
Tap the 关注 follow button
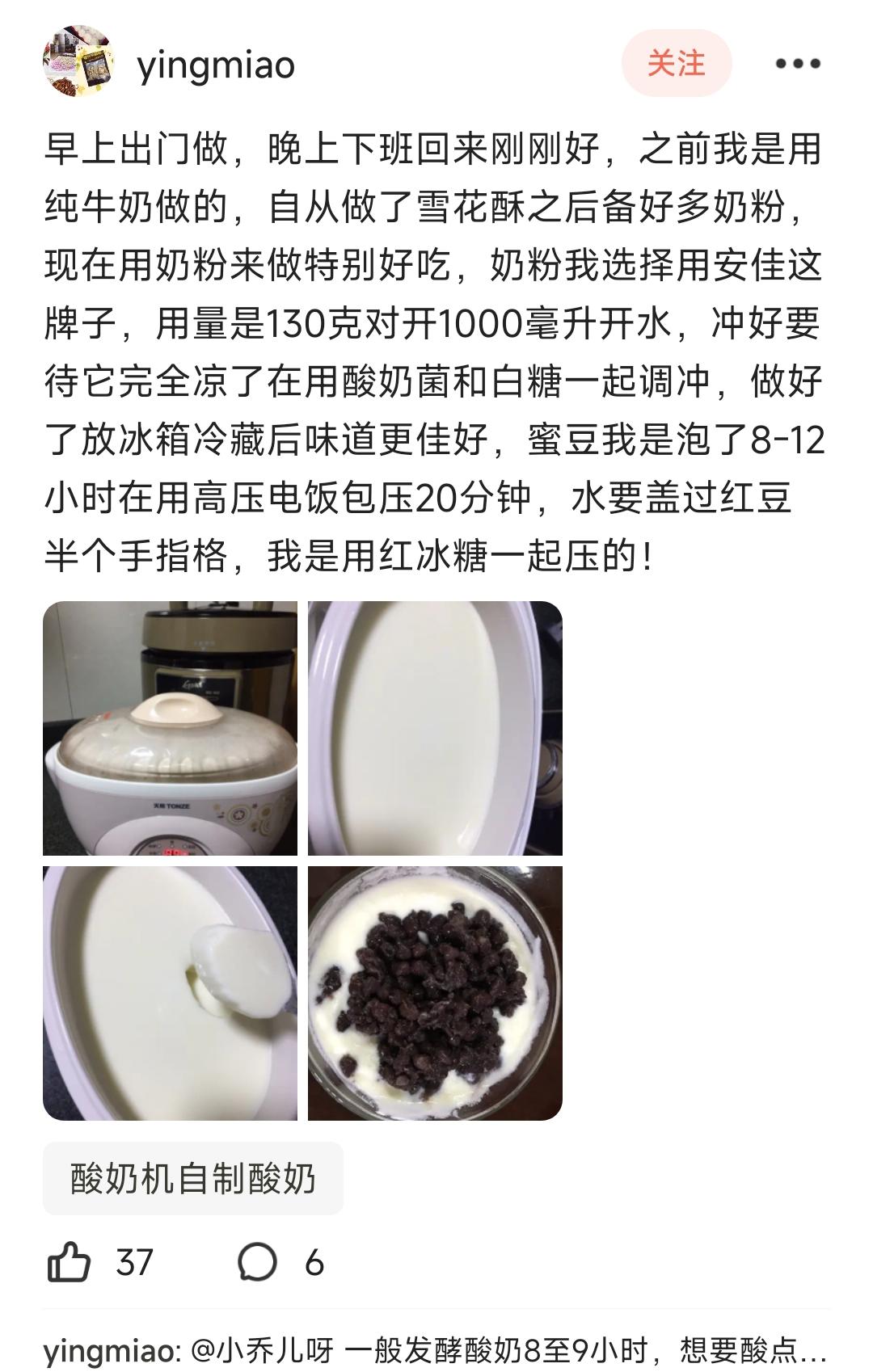pyautogui.click(x=677, y=63)
